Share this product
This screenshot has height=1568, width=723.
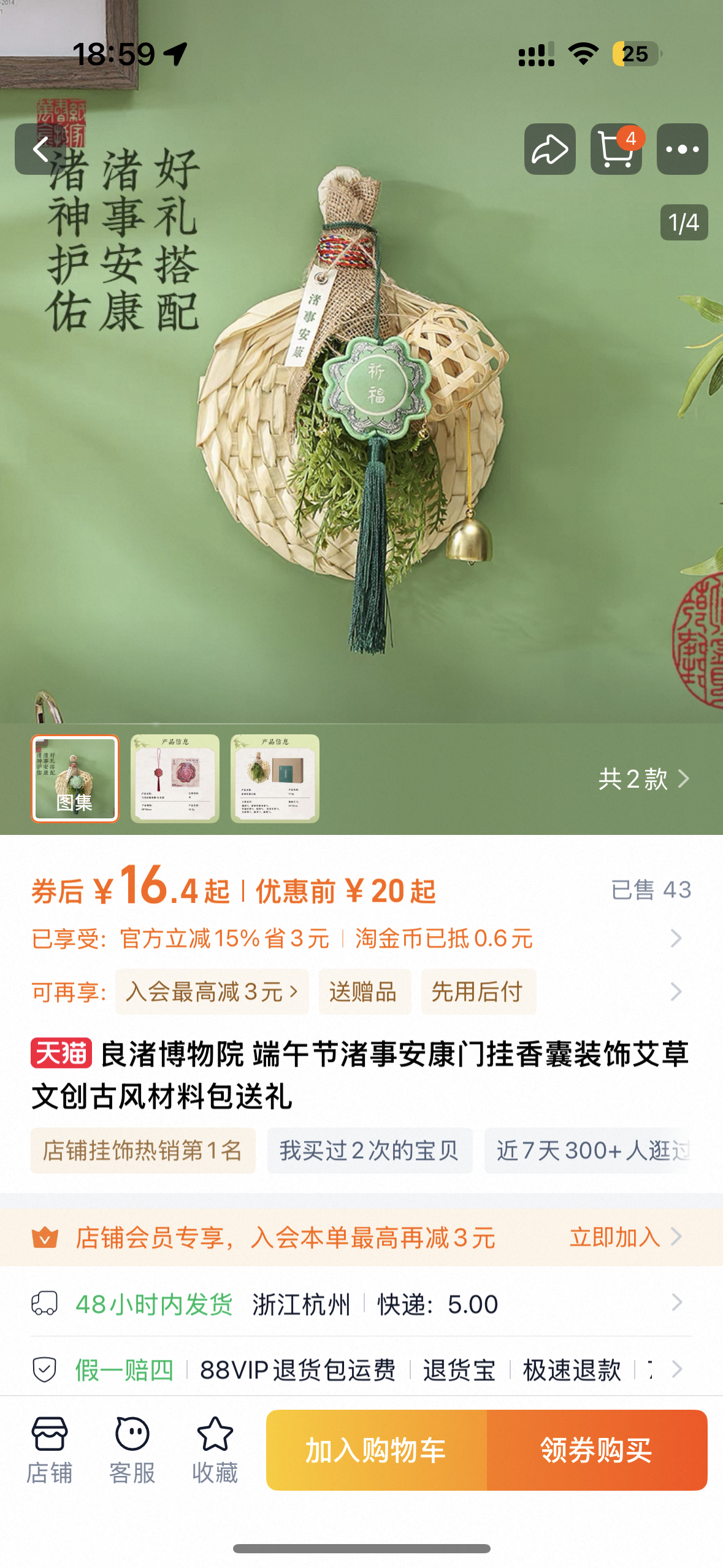549,149
